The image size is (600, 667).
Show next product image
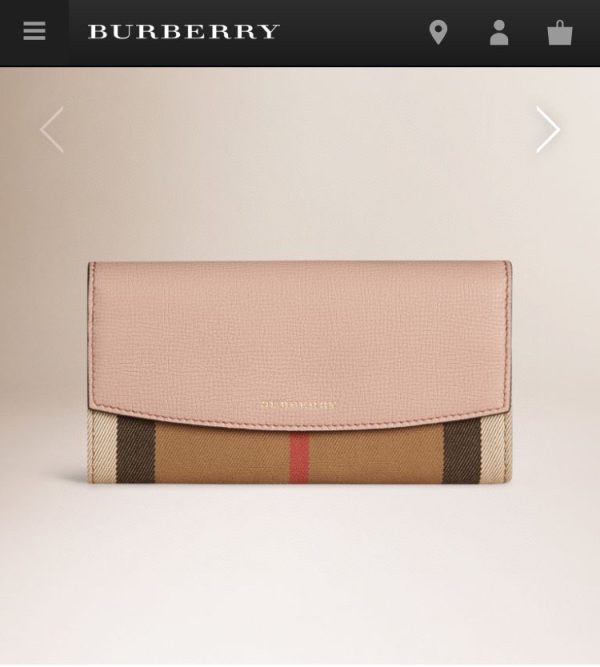(x=547, y=130)
